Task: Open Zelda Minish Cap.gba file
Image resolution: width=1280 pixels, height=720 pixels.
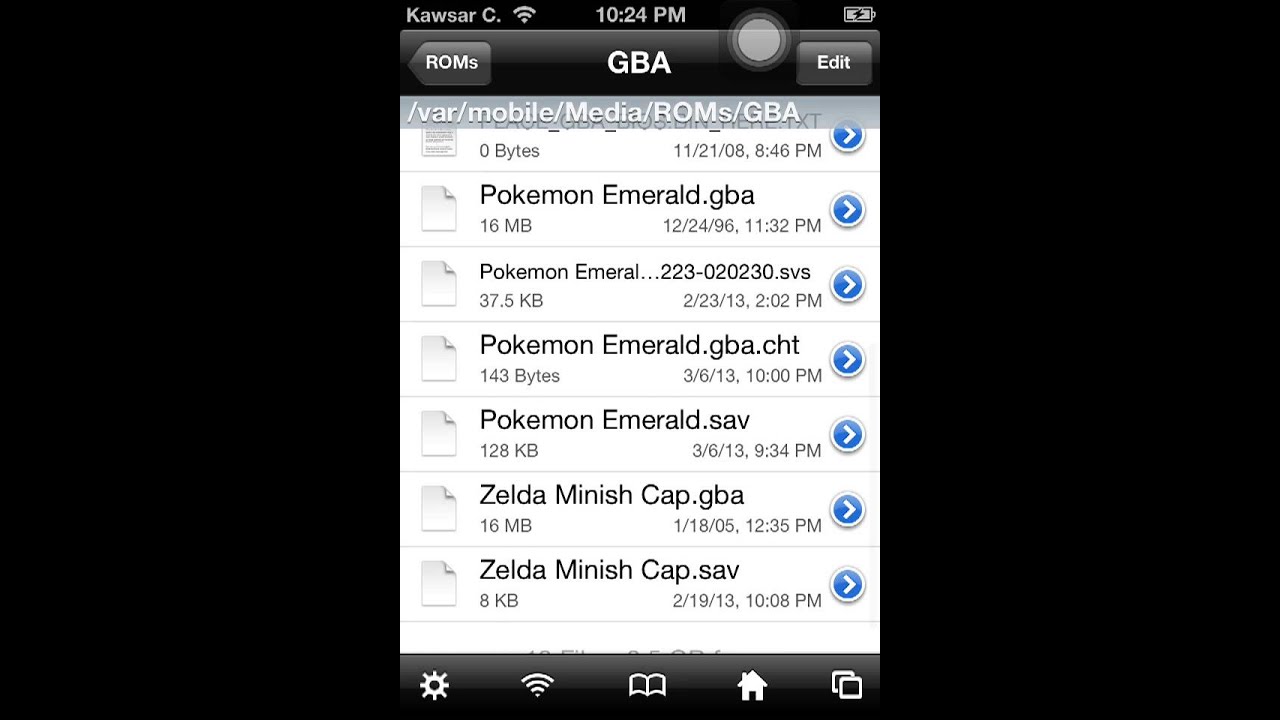Action: [x=611, y=508]
